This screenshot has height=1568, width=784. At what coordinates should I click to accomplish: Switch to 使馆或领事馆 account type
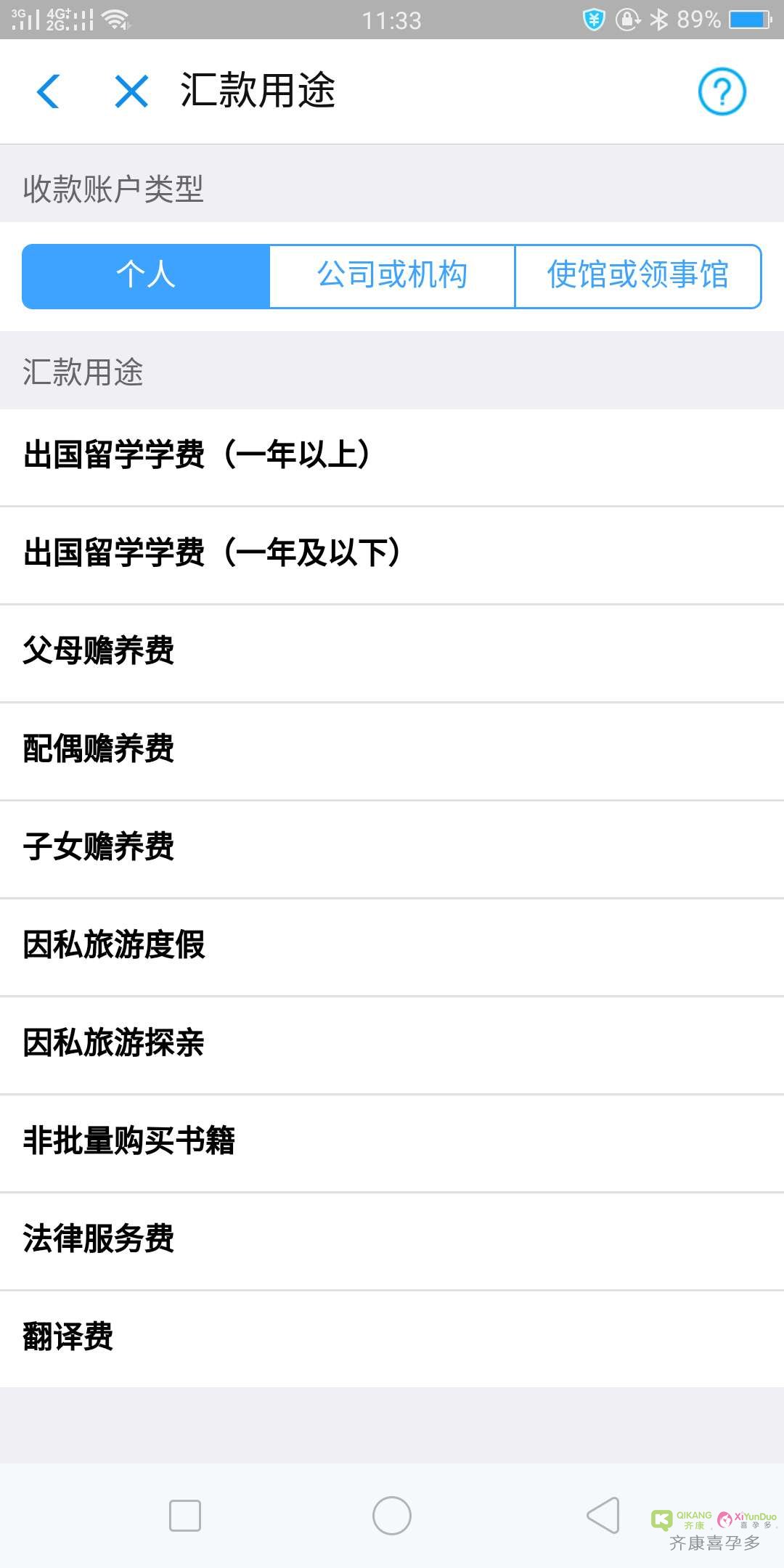[x=637, y=276]
